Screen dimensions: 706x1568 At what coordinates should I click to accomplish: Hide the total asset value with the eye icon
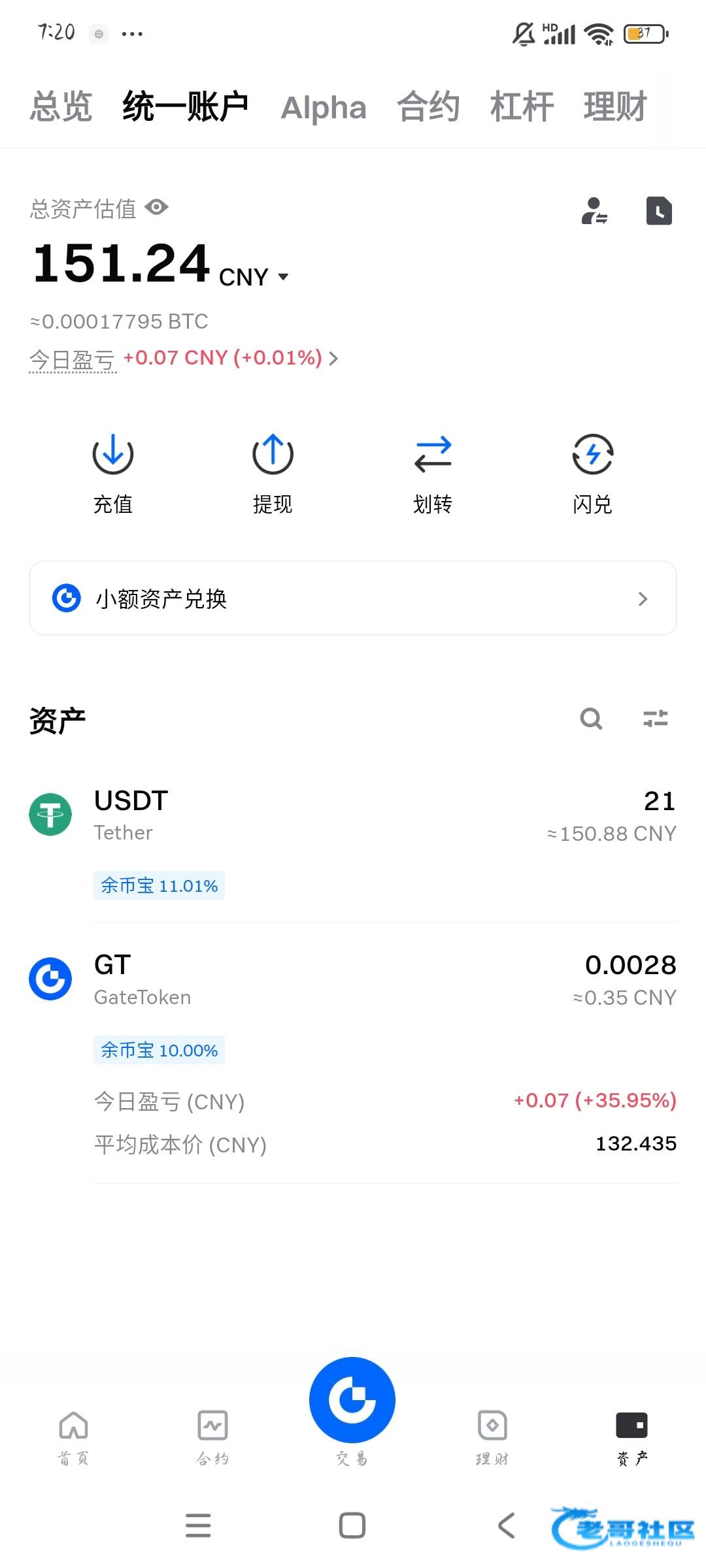[x=157, y=208]
